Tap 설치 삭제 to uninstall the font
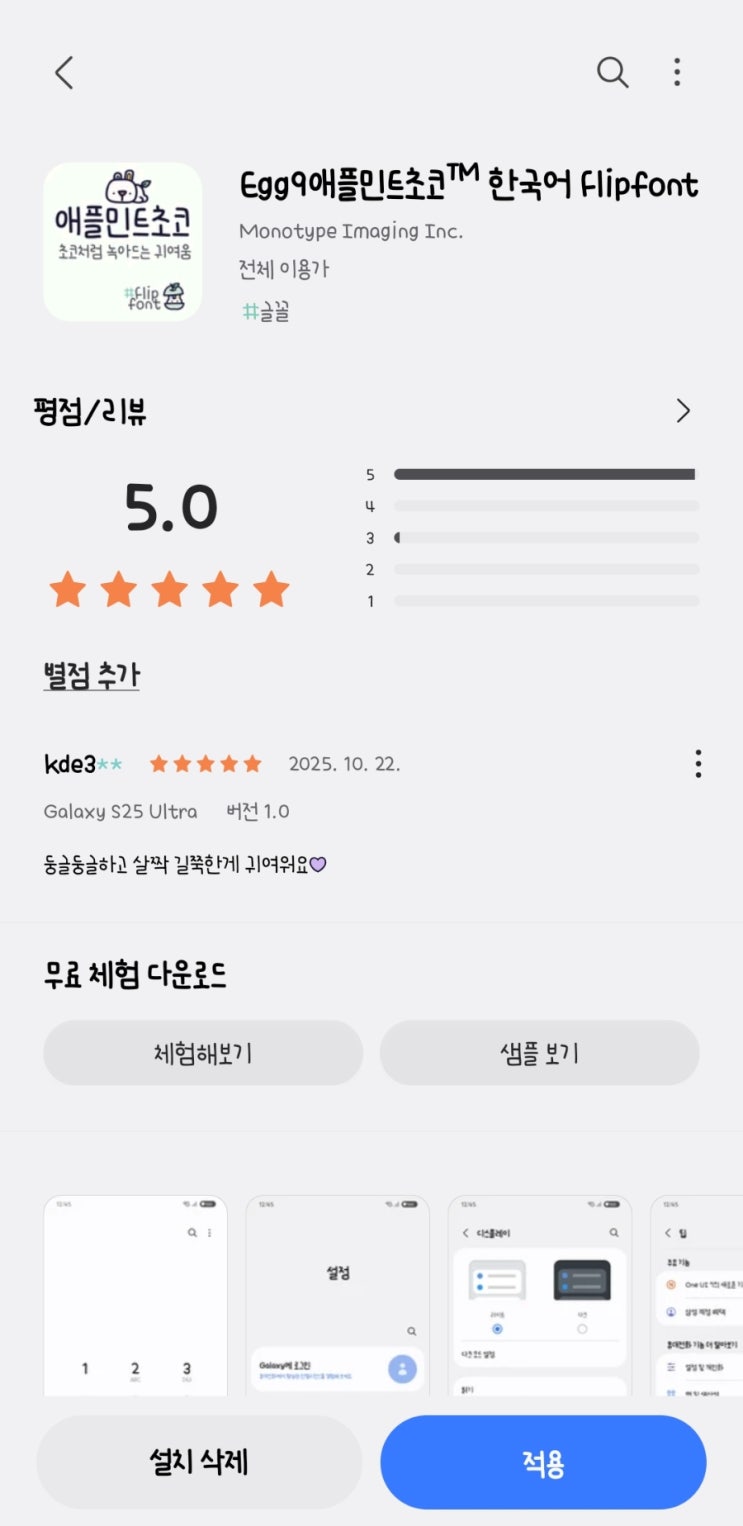743x1526 pixels. [199, 1461]
